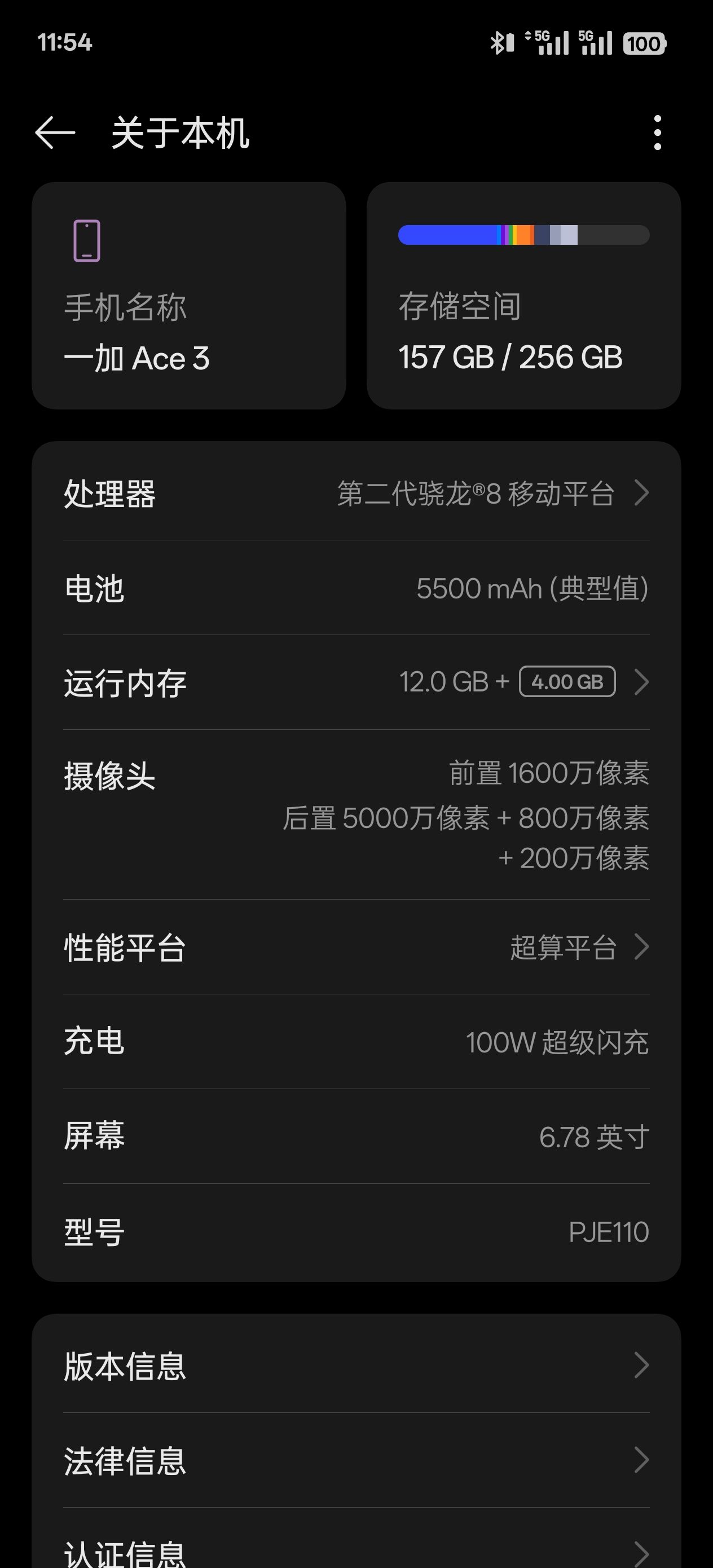The height and width of the screenshot is (1568, 713).
Task: Open the three-dot overflow menu
Action: pyautogui.click(x=657, y=133)
